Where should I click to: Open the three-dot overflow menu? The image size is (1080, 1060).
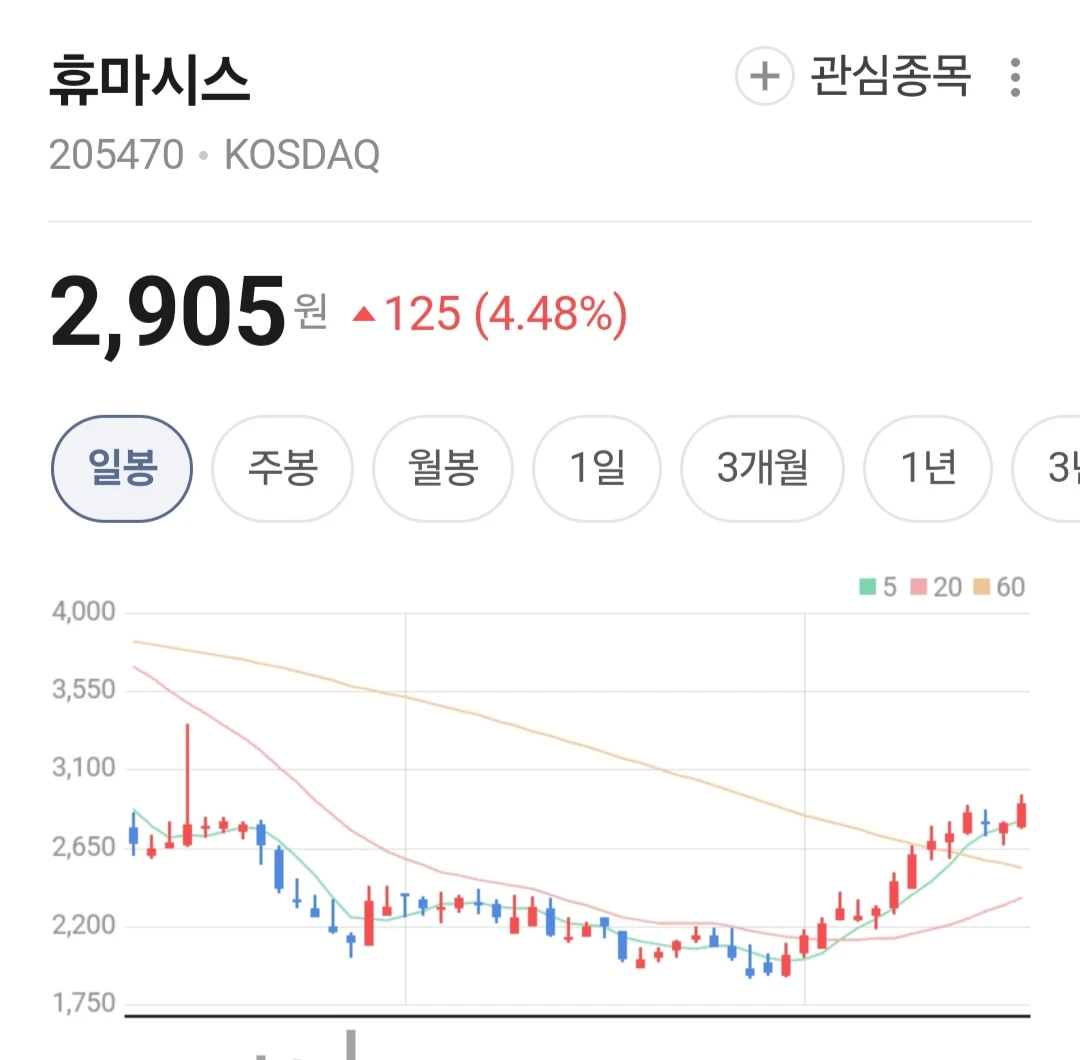(1015, 77)
